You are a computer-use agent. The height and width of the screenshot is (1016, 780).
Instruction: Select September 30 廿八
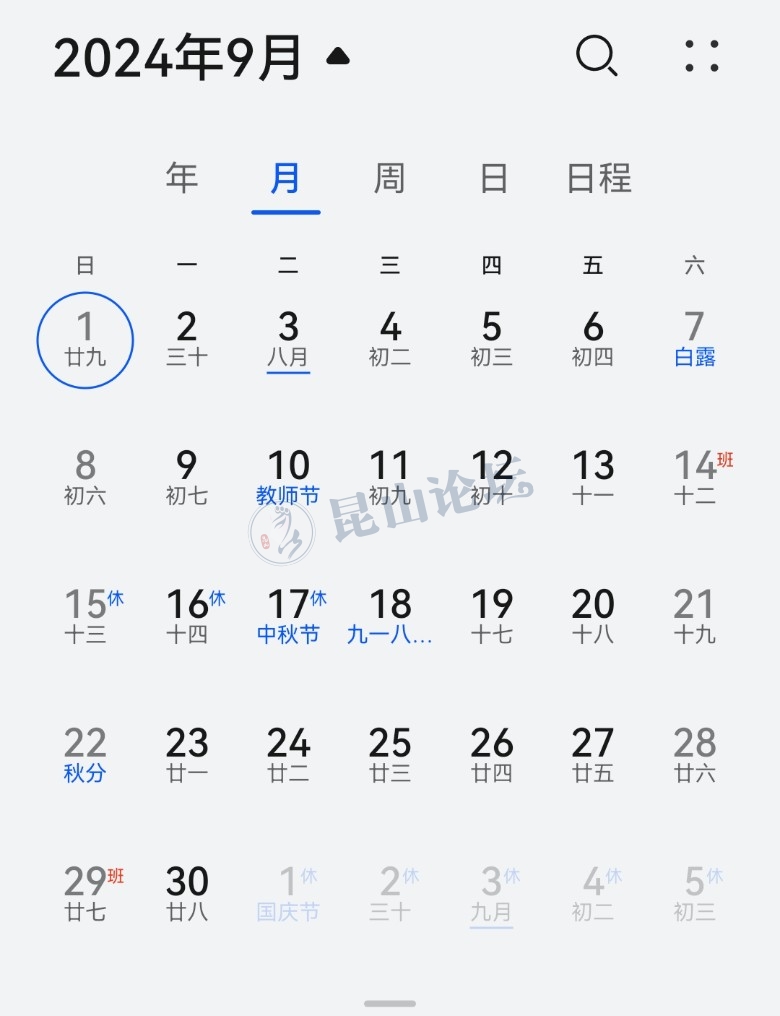pyautogui.click(x=187, y=894)
